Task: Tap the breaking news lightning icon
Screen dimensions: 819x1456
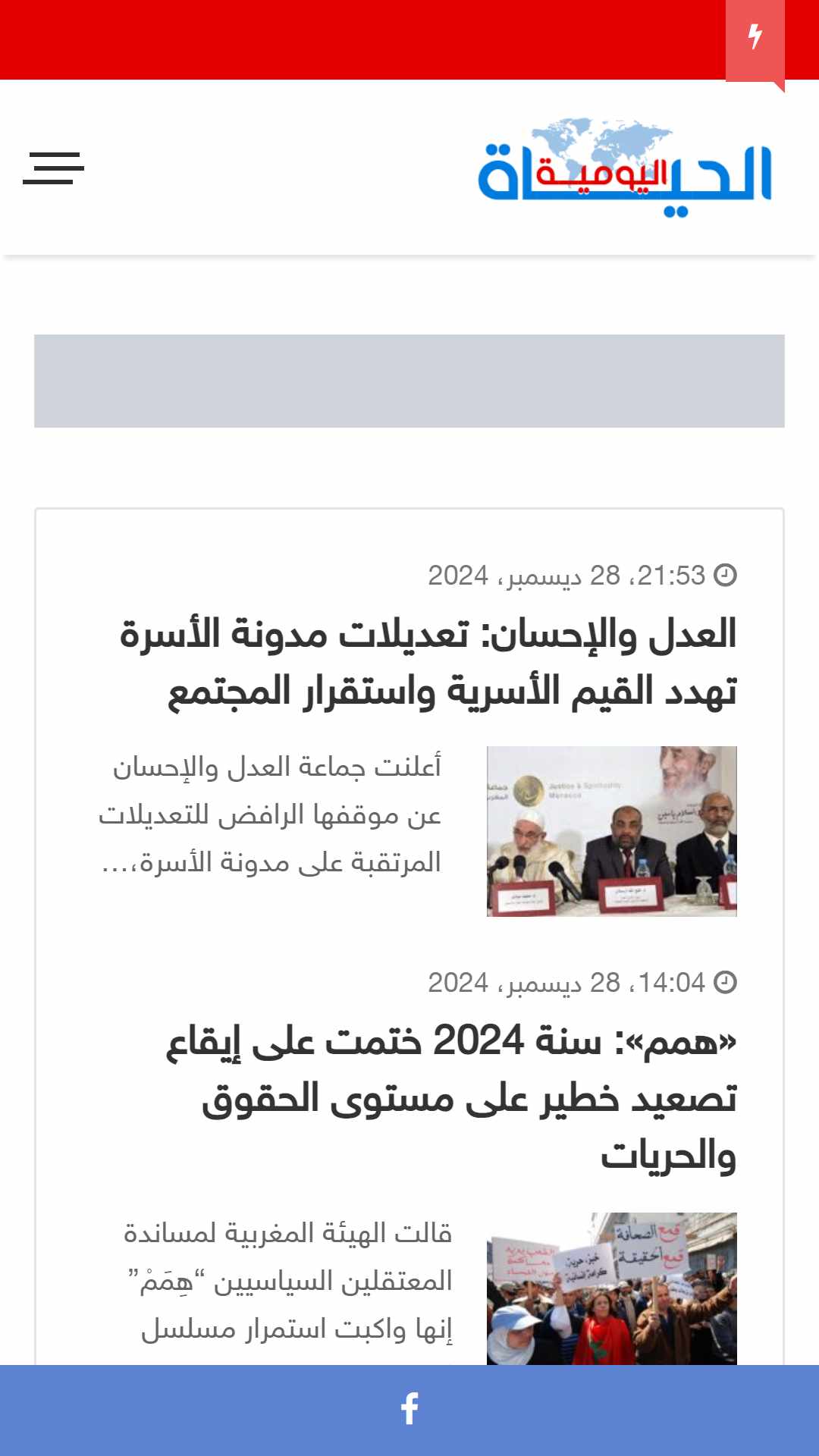Action: coord(755,38)
